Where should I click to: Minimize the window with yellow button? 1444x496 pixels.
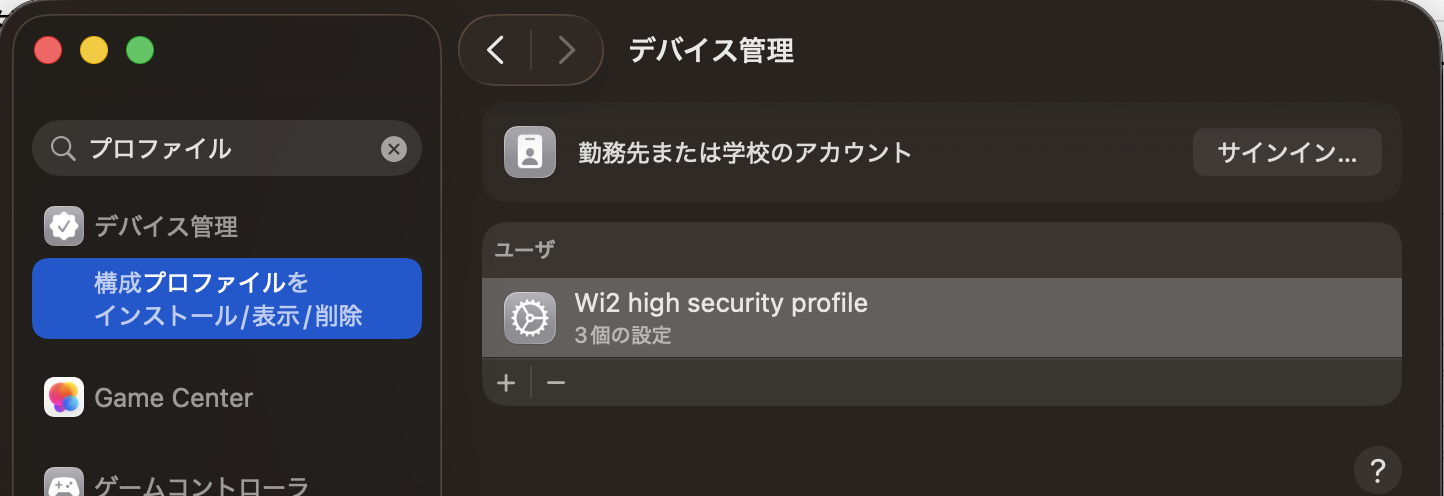94,50
